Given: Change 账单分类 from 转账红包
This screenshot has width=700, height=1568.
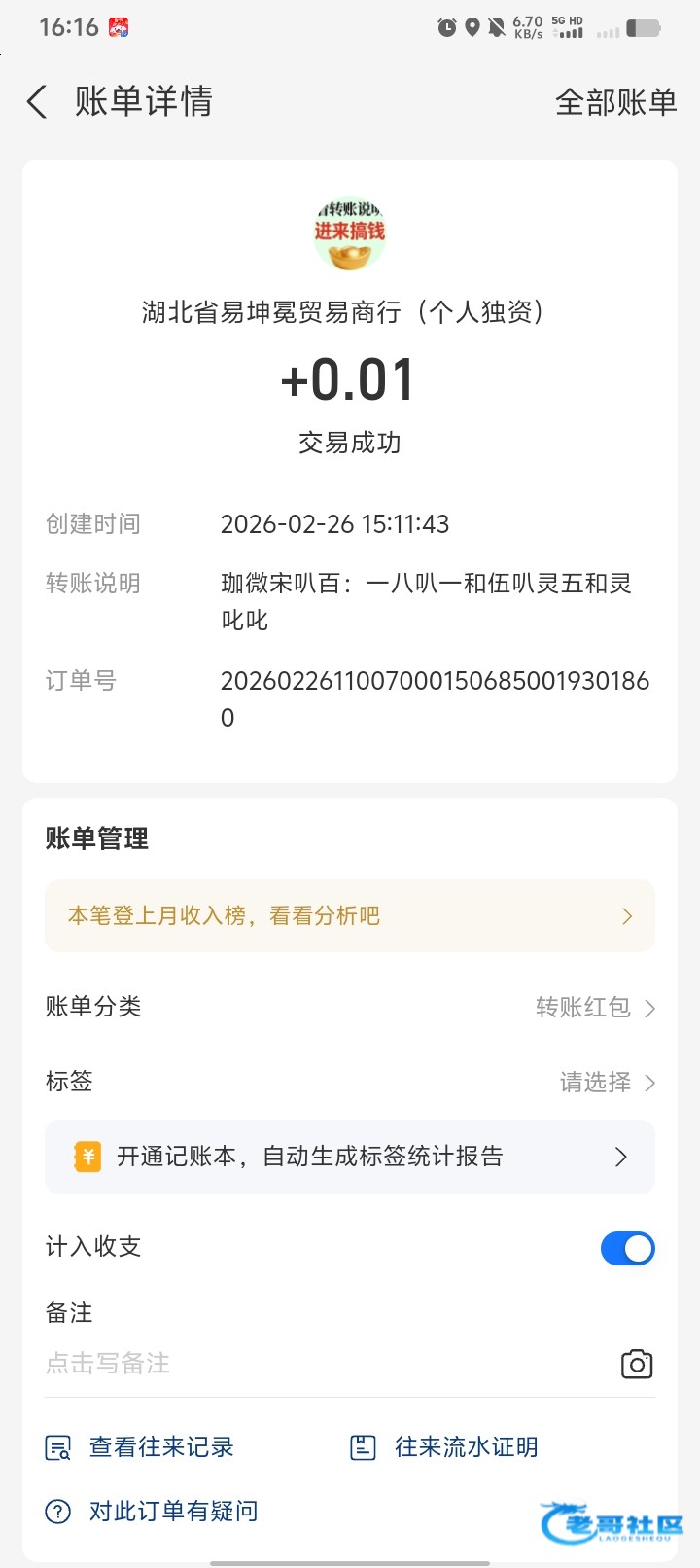Looking at the screenshot, I should click(595, 1008).
